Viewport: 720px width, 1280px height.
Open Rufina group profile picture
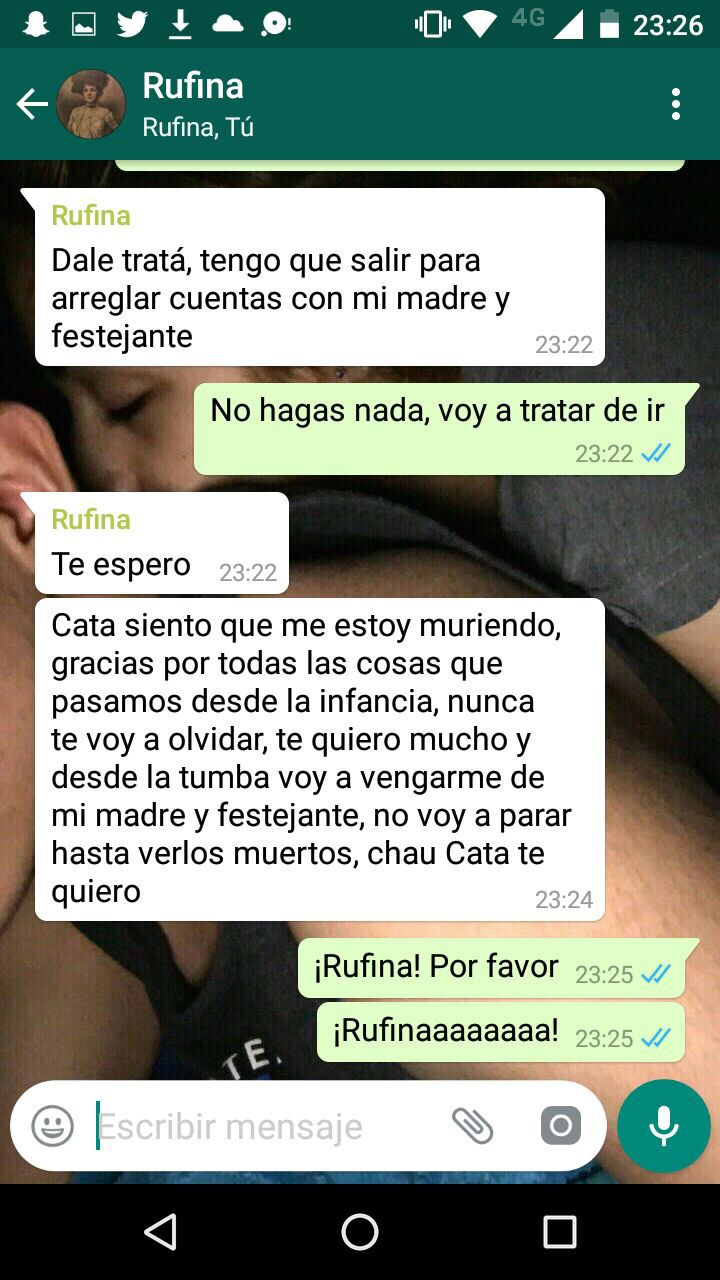[91, 104]
